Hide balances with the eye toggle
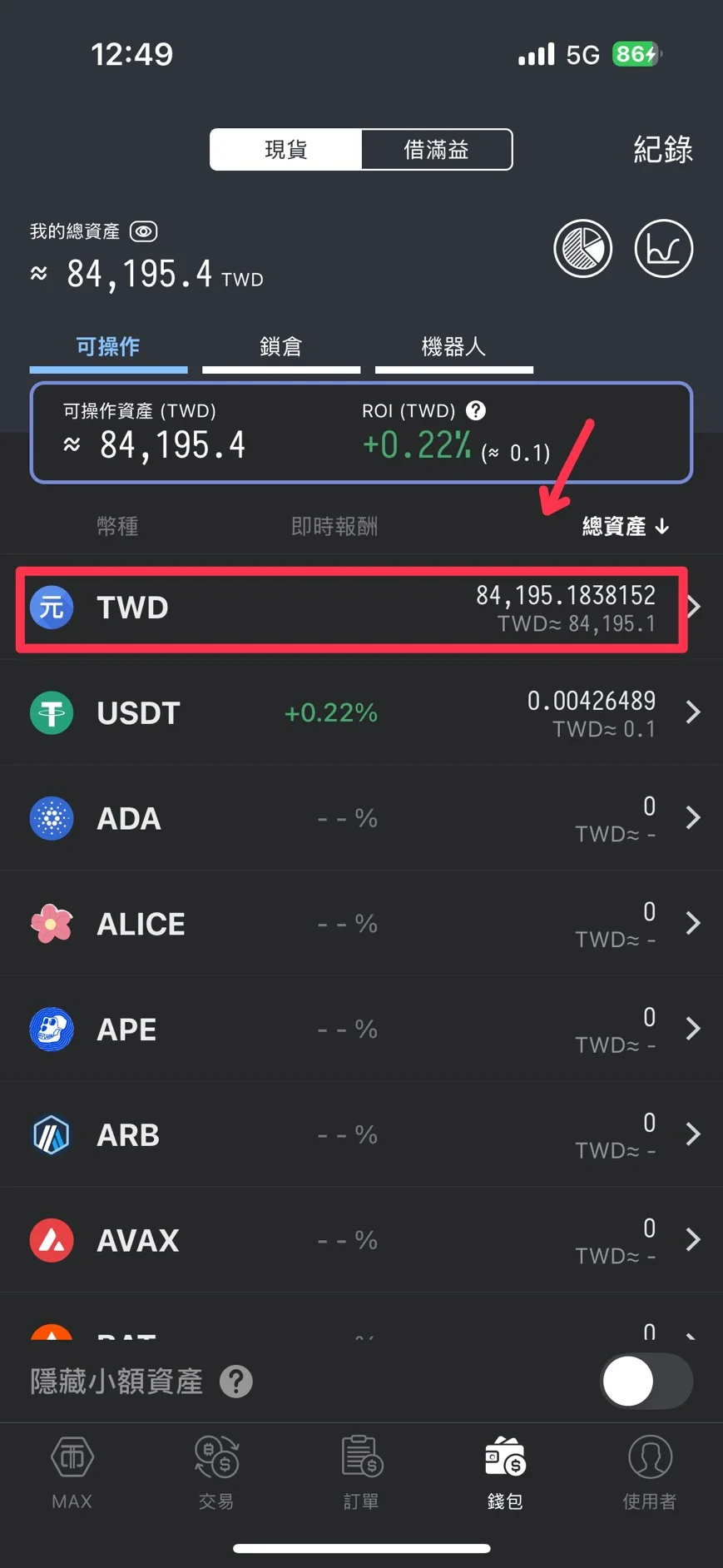The width and height of the screenshot is (723, 1568). (143, 231)
